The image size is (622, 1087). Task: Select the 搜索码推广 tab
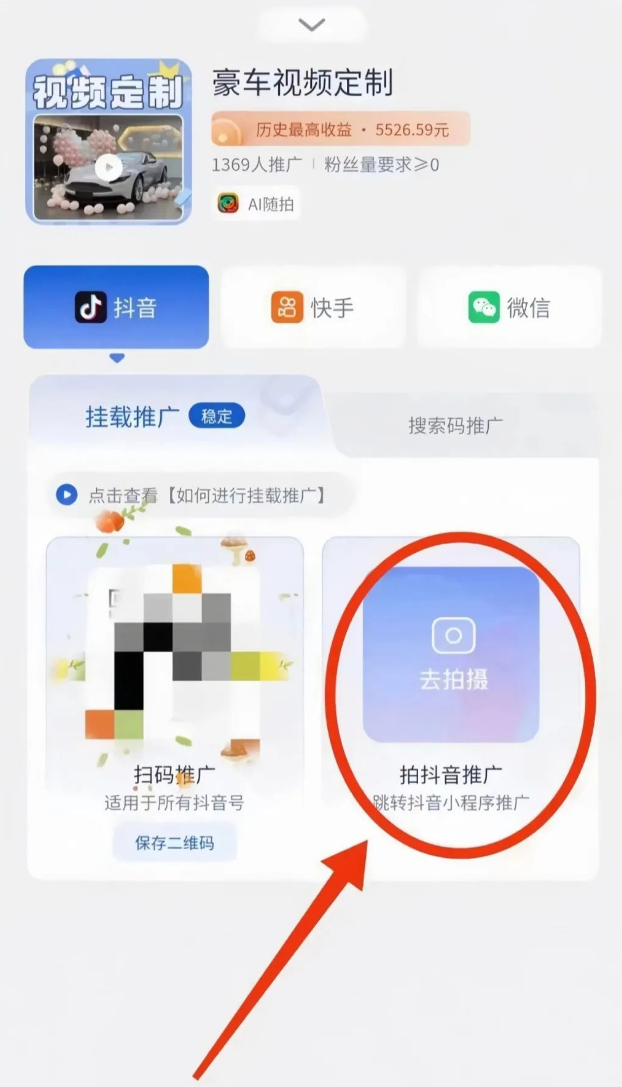[455, 425]
